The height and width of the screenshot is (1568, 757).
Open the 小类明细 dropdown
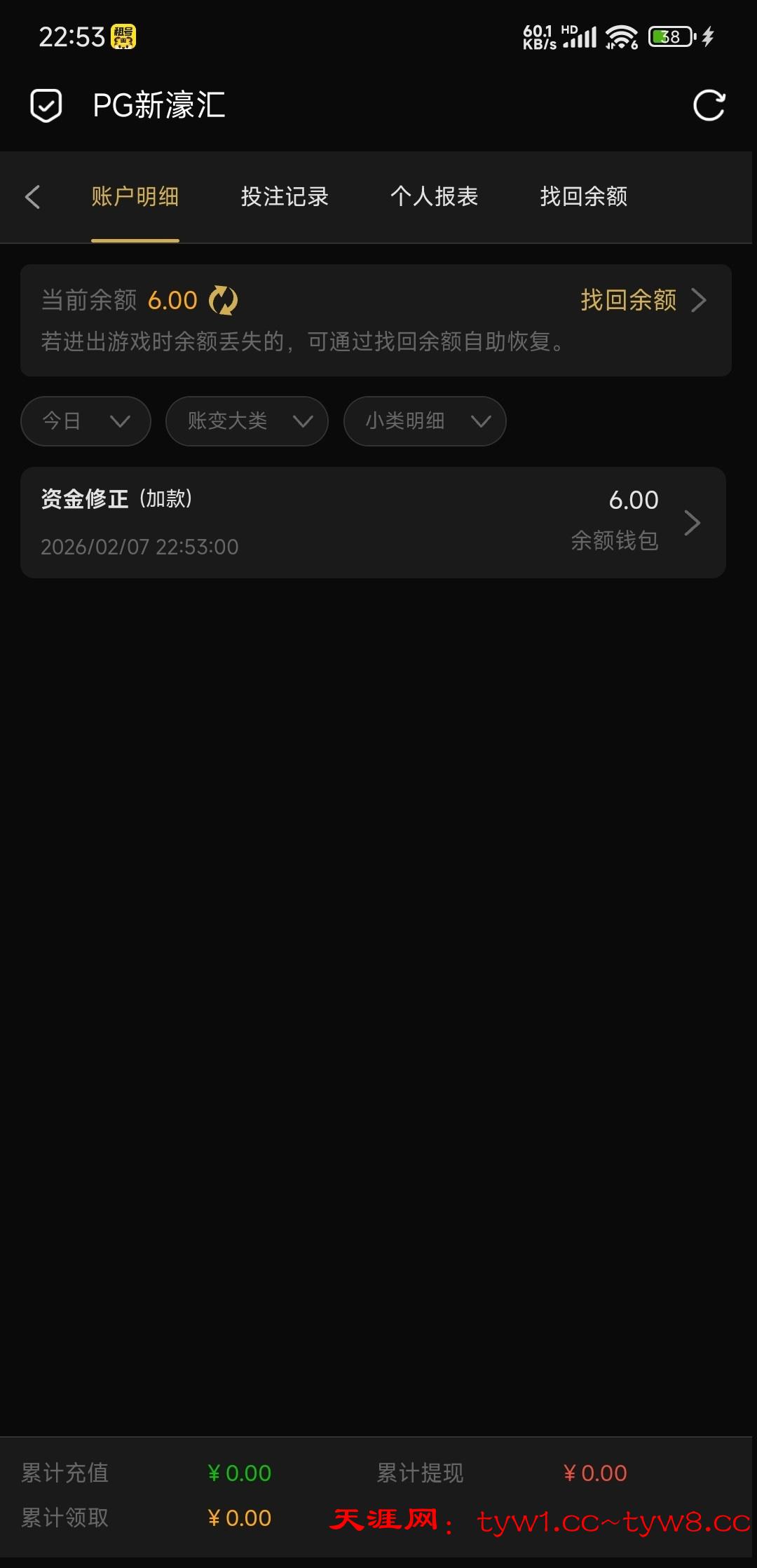[425, 421]
